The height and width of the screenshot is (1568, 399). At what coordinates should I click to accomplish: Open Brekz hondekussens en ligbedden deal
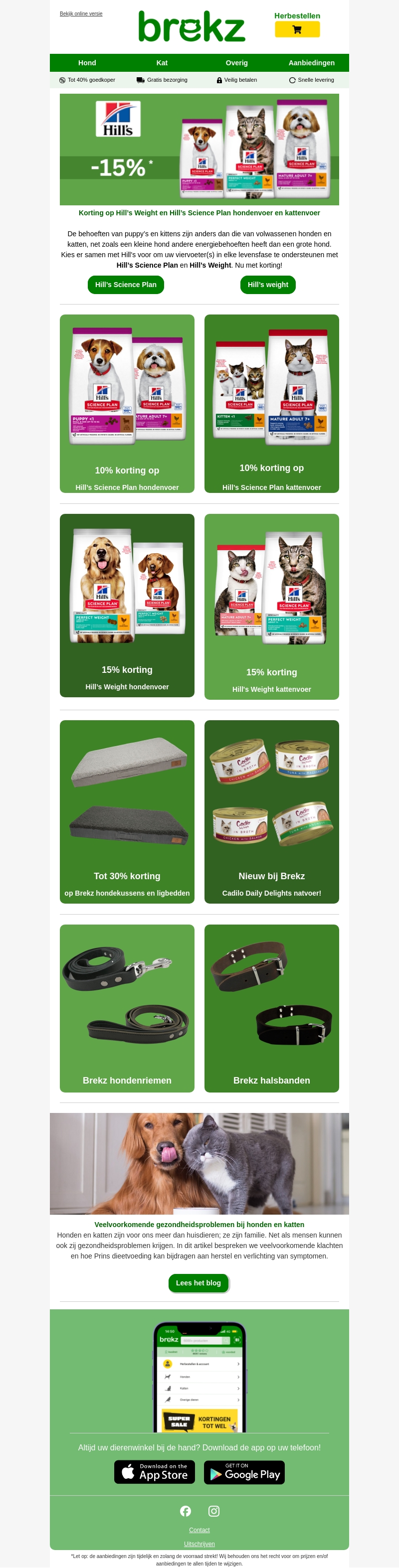click(x=127, y=811)
